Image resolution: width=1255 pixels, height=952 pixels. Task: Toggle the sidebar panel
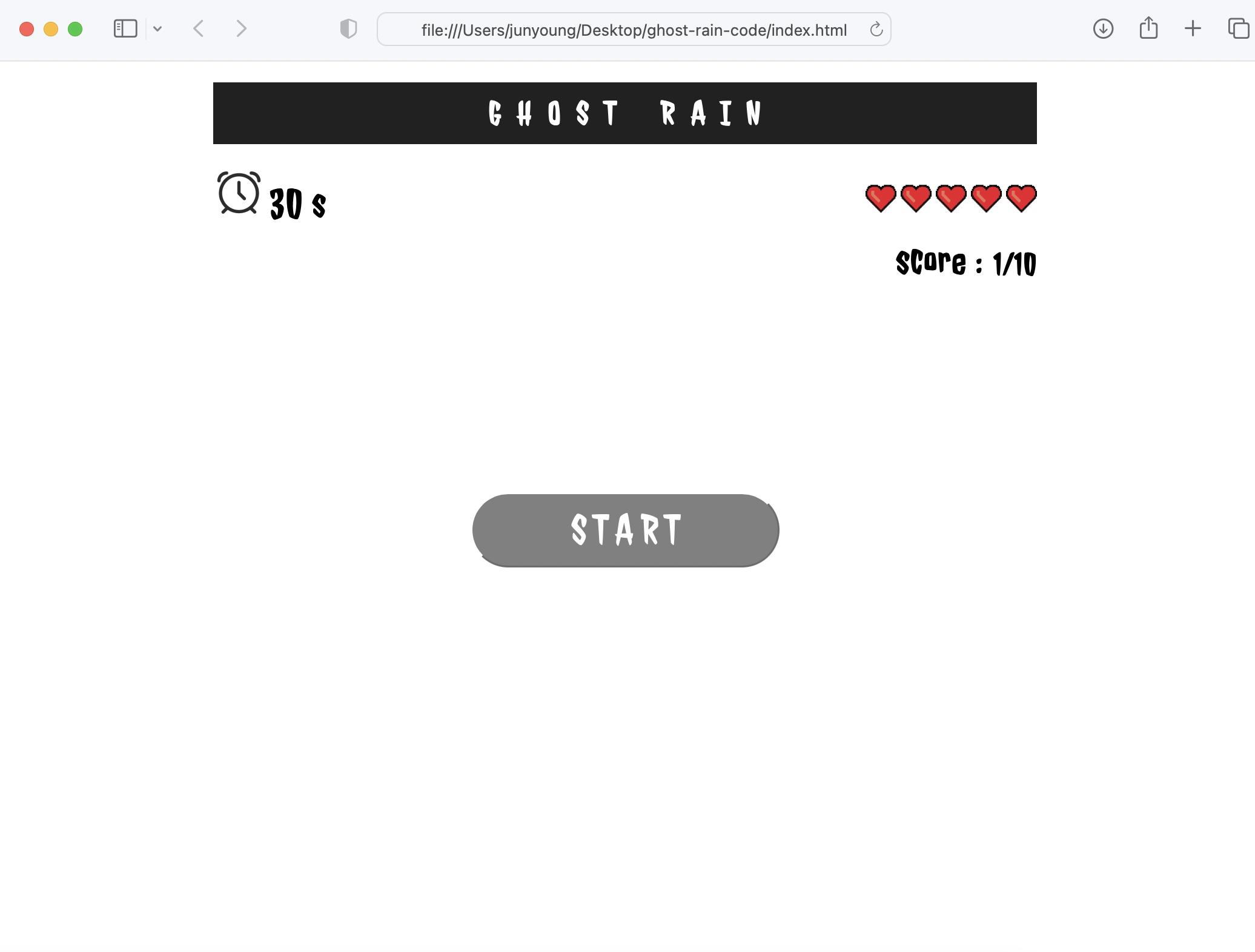pos(125,28)
